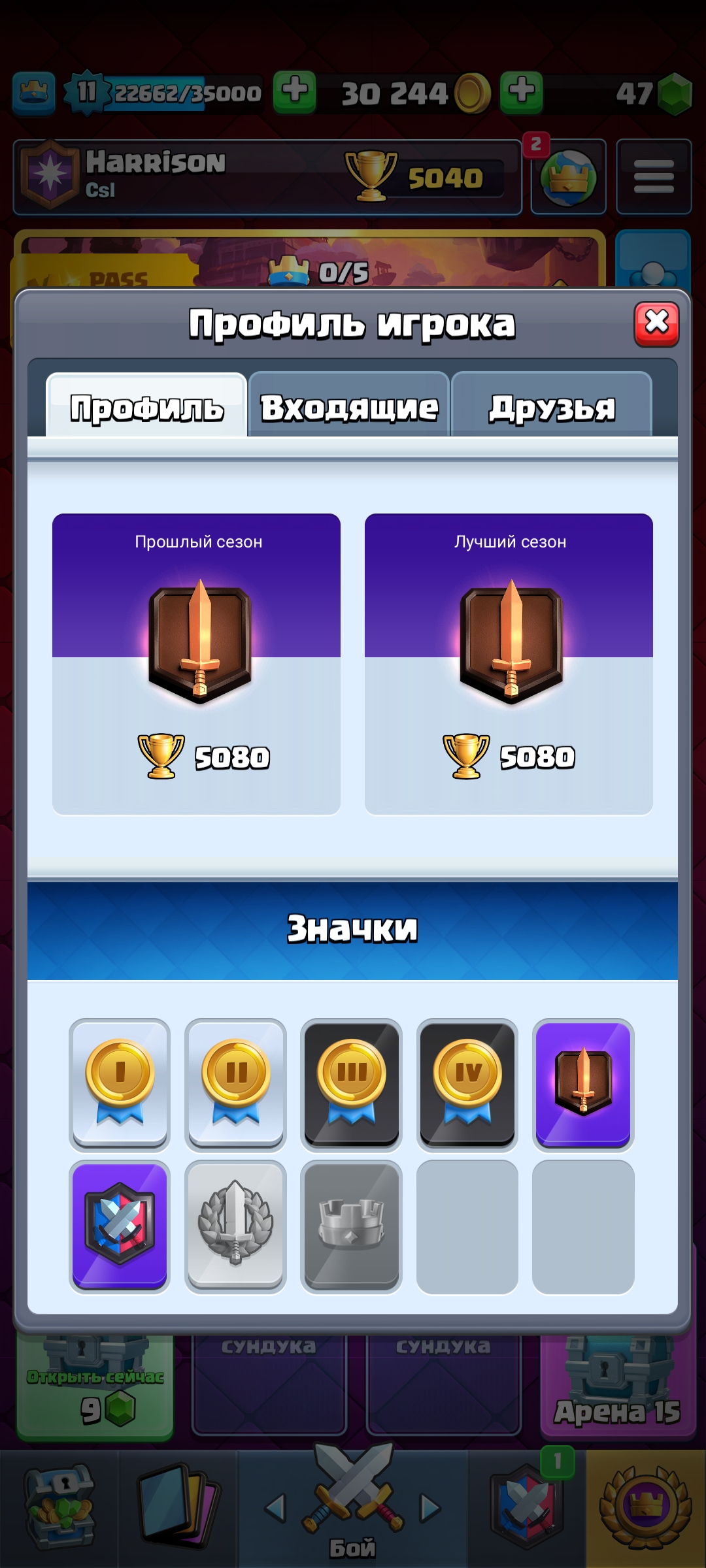Select the Профиль tab
This screenshot has width=706, height=1568.
146,405
